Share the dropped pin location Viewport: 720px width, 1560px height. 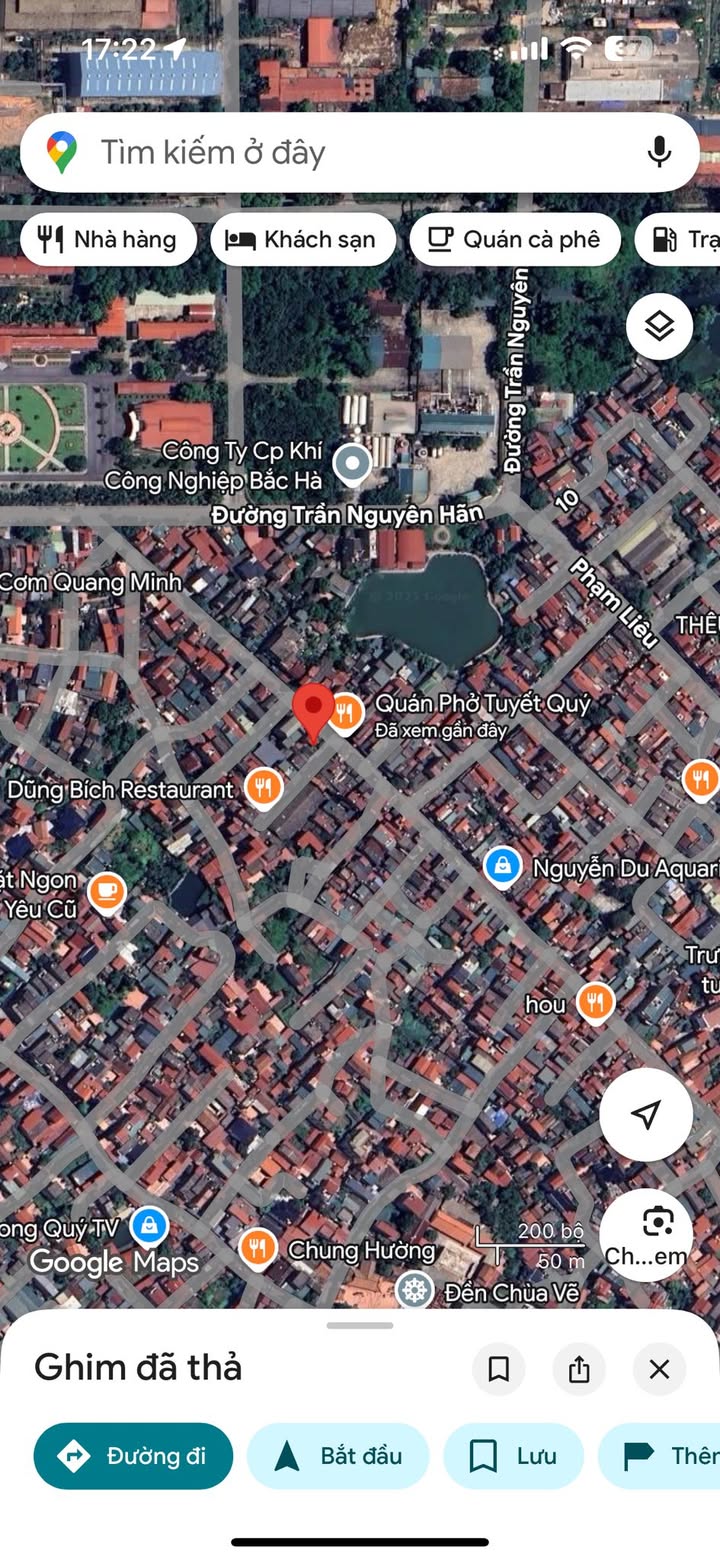579,1369
